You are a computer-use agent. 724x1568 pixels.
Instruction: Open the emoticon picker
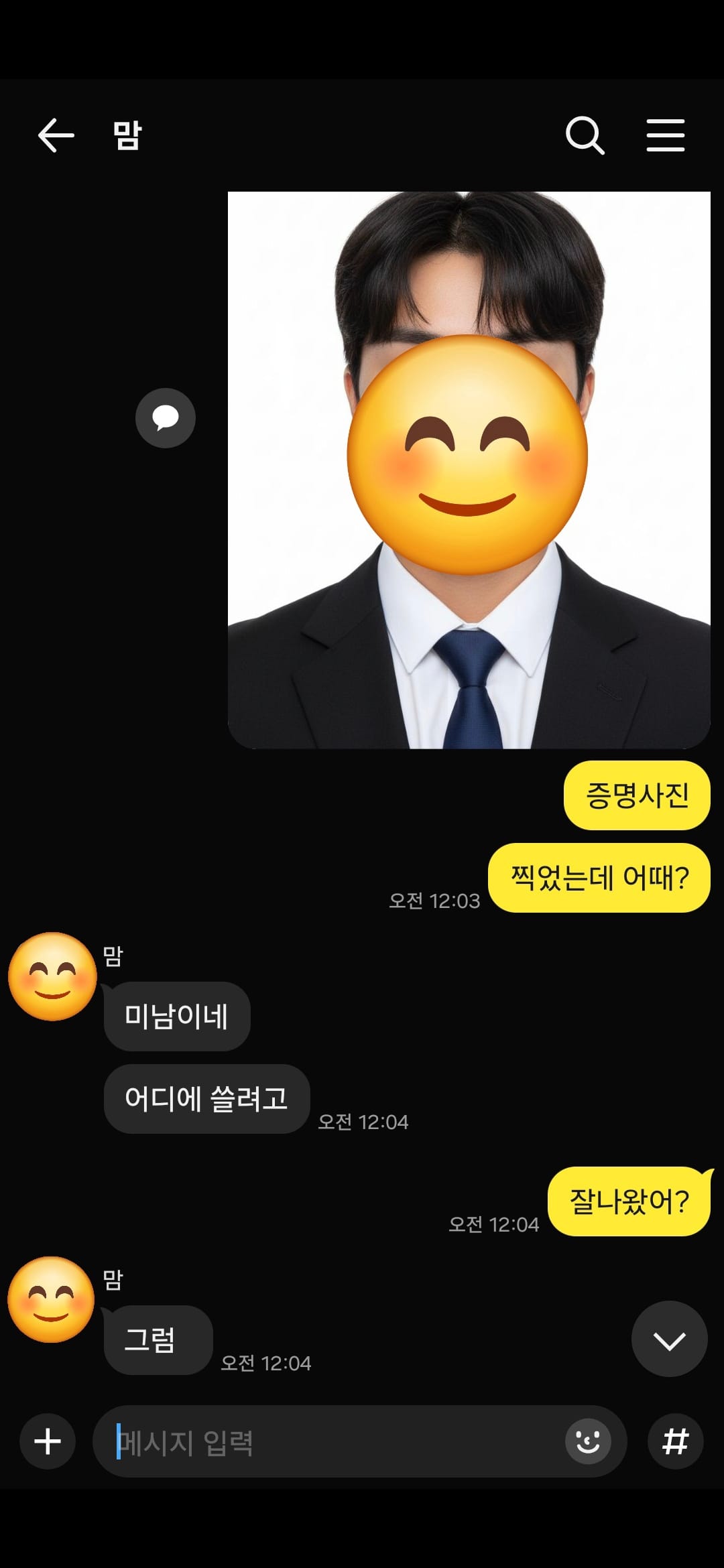pos(588,1441)
